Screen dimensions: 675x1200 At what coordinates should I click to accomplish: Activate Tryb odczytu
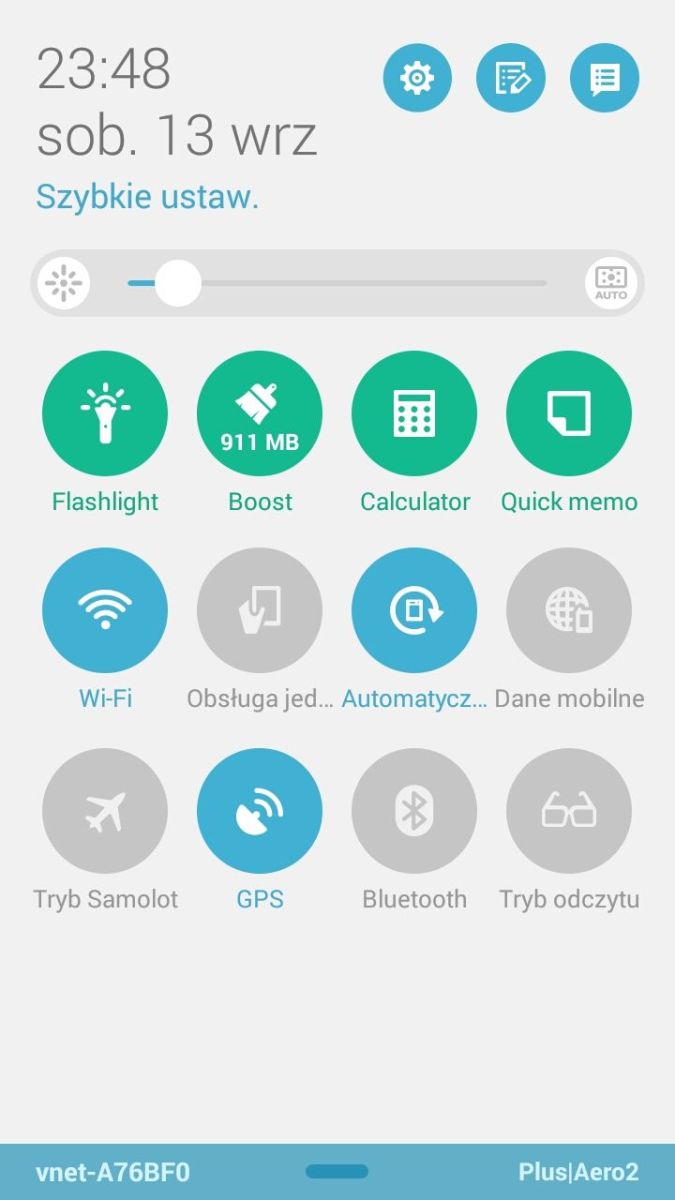click(x=569, y=811)
